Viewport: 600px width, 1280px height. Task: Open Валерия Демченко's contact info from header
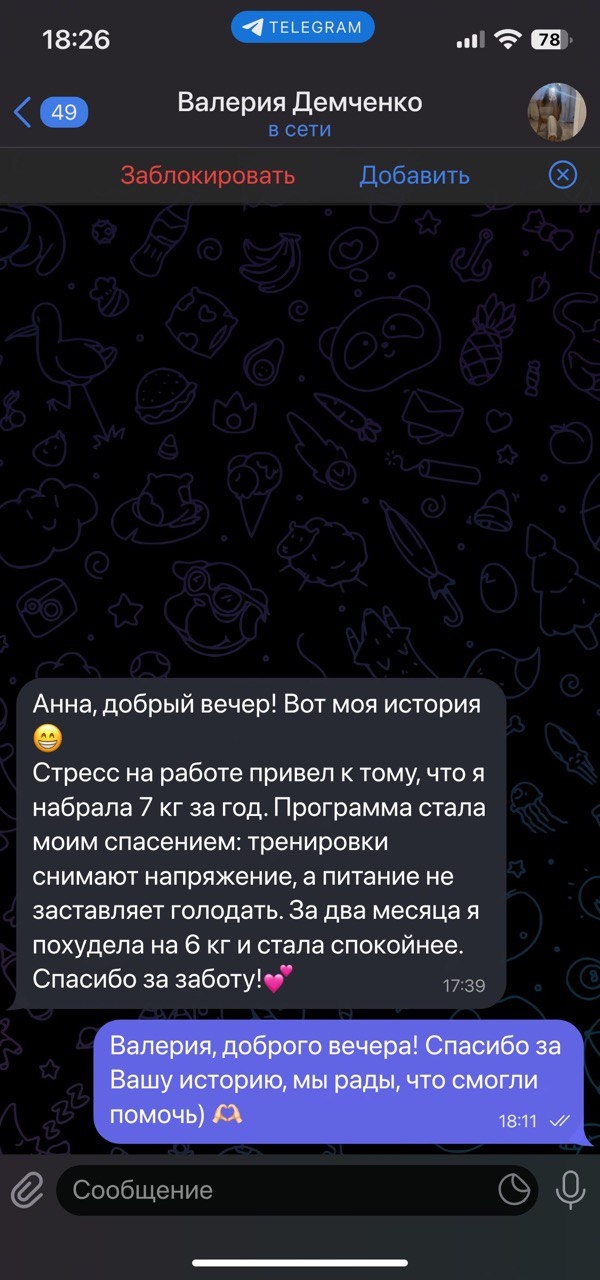point(299,114)
